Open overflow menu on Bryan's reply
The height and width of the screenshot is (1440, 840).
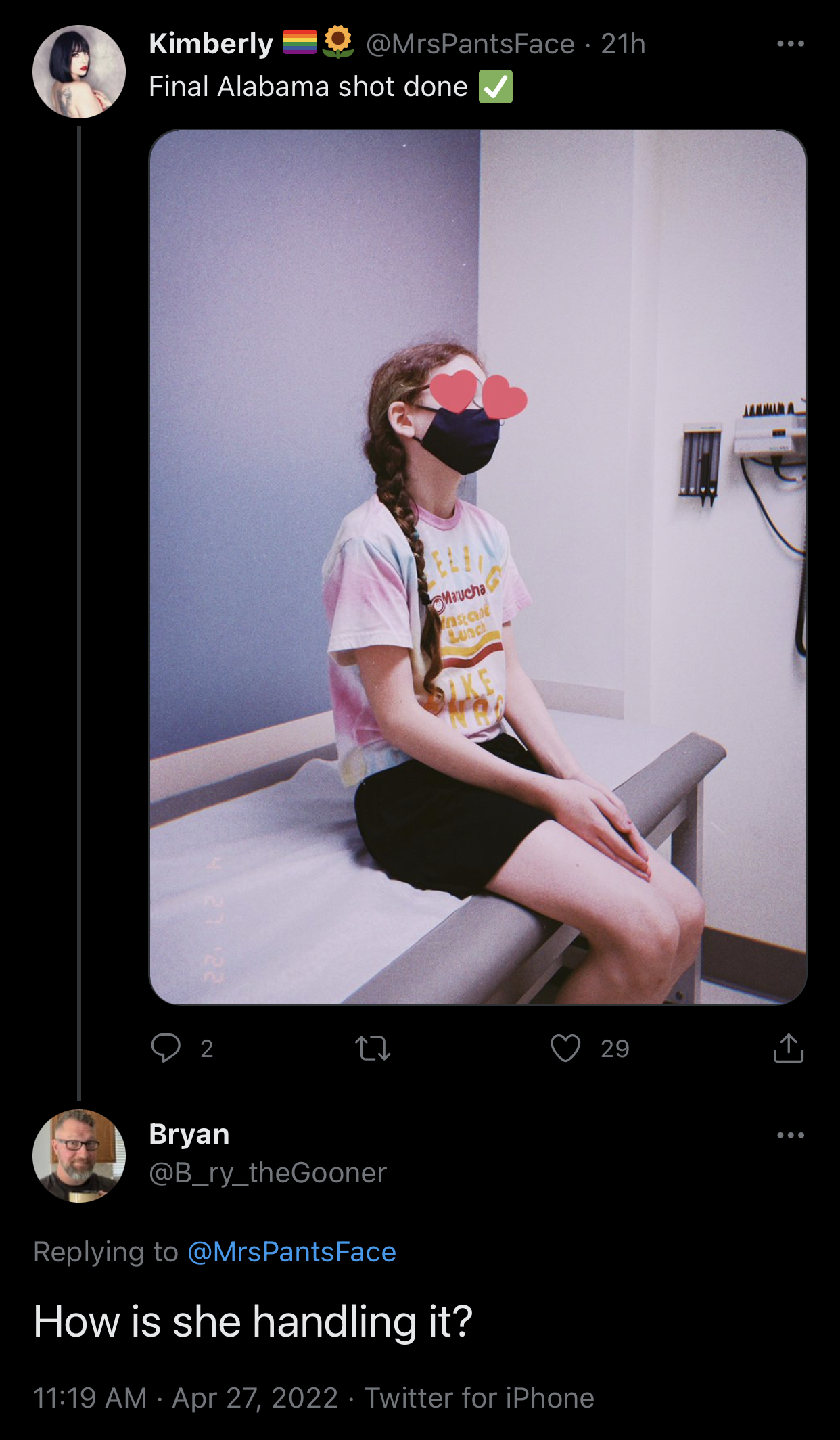(790, 1135)
